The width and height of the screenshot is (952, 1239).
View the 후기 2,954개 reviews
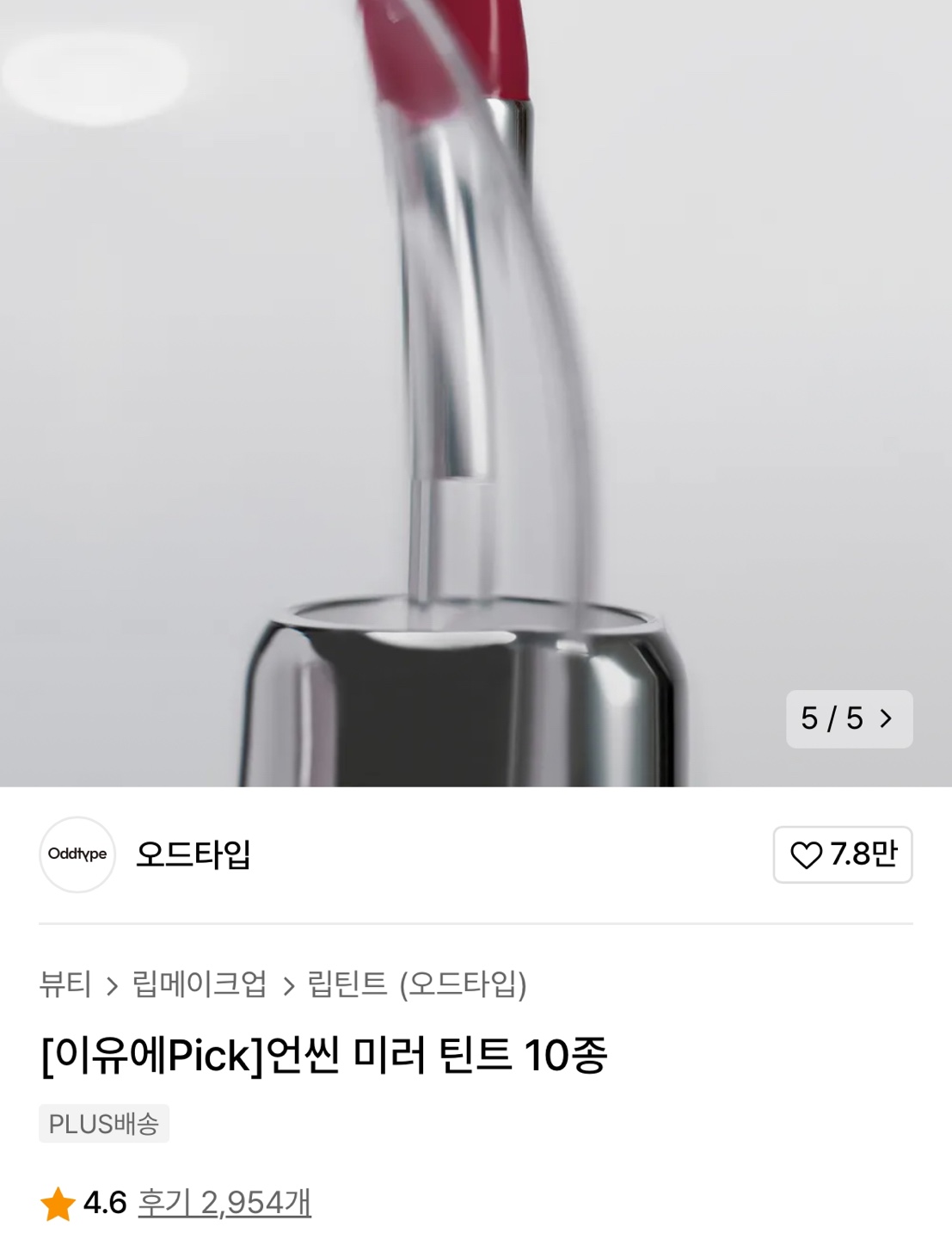(224, 1202)
